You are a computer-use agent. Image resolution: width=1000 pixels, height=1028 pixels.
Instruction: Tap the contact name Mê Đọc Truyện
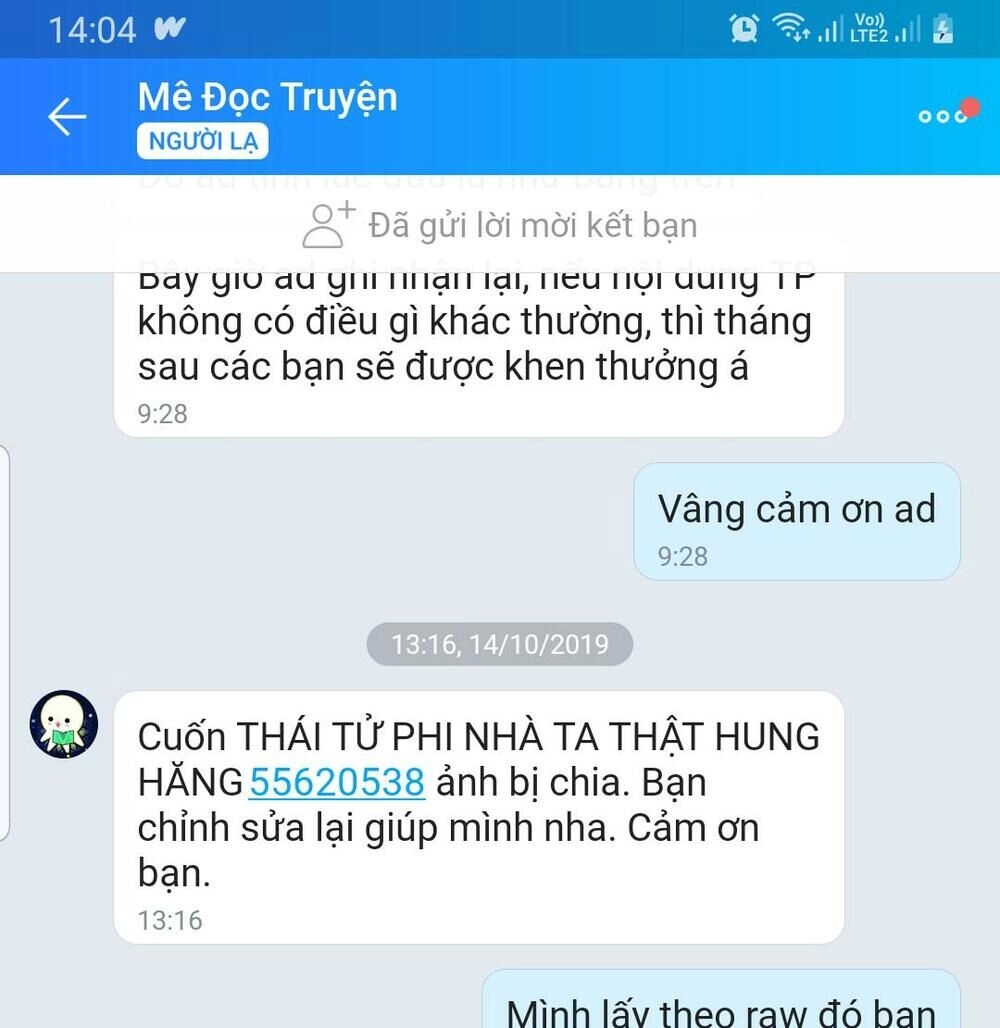click(x=267, y=97)
